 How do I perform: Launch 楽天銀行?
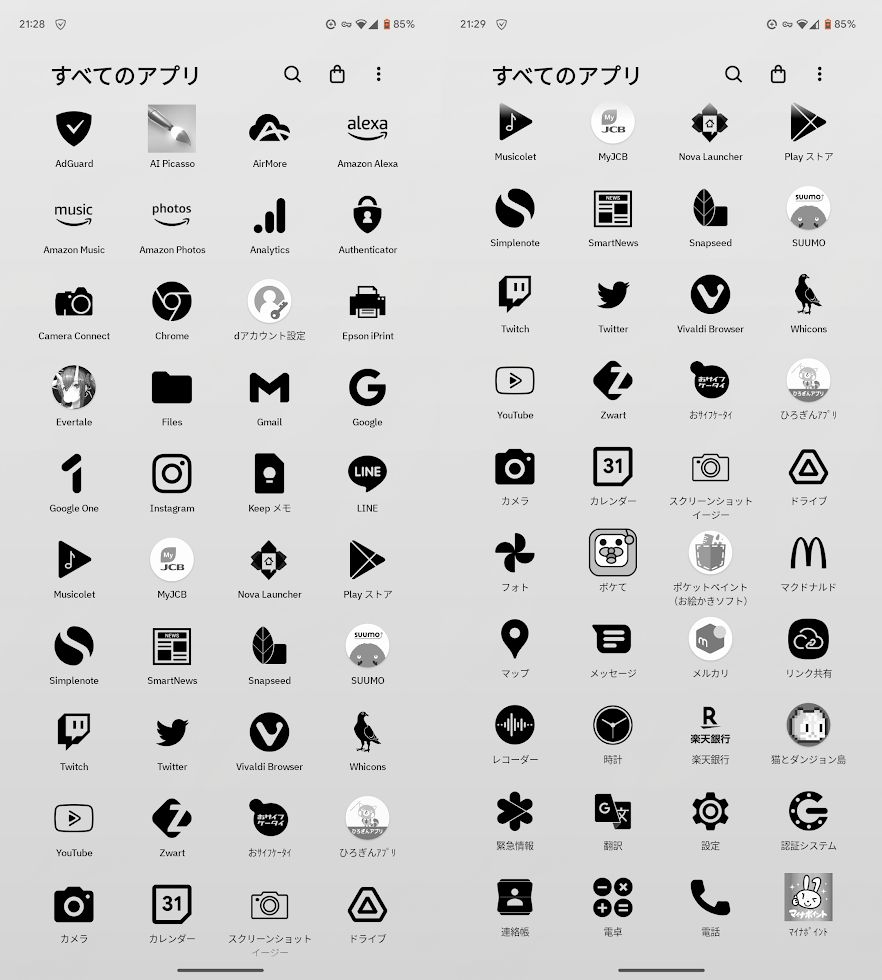(x=710, y=725)
